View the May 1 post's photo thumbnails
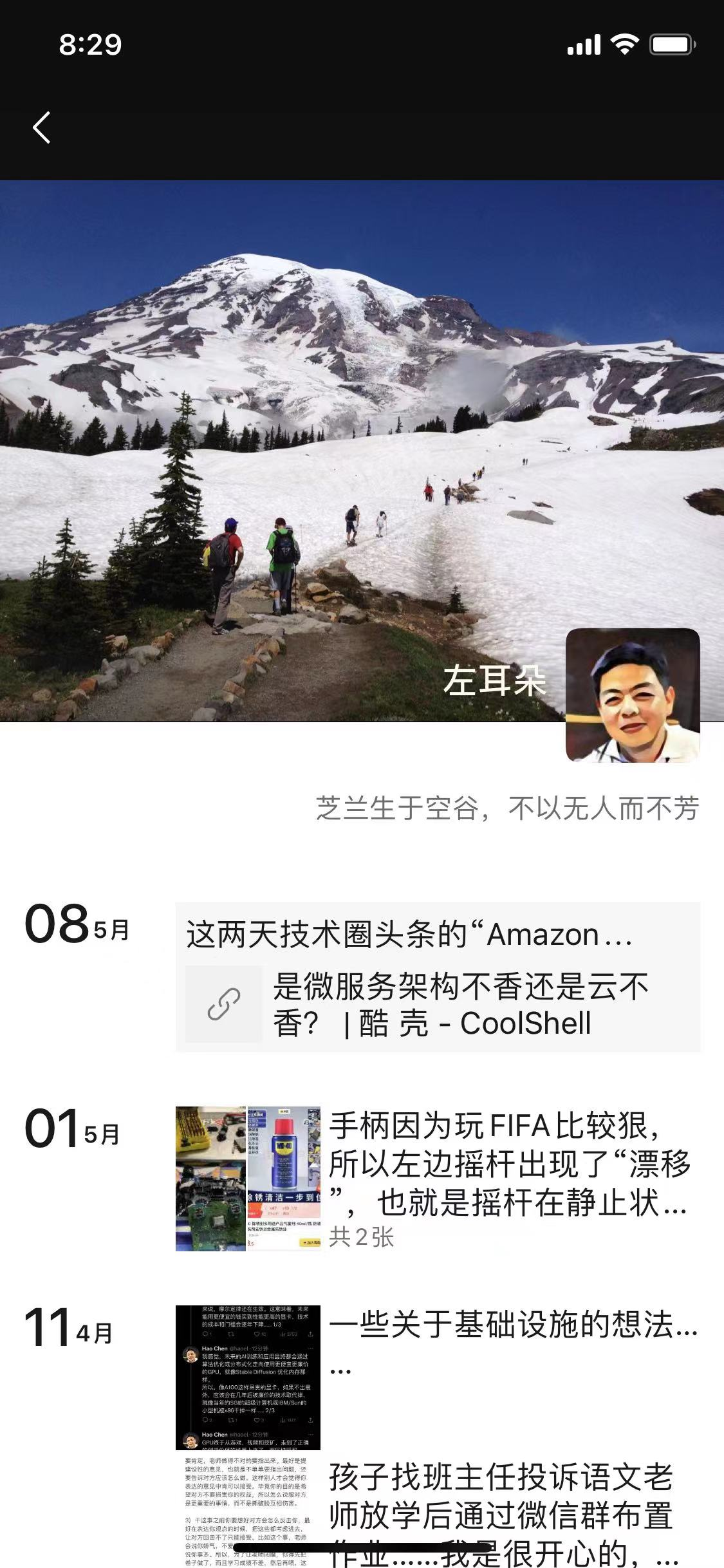The height and width of the screenshot is (1568, 724). coord(248,1179)
